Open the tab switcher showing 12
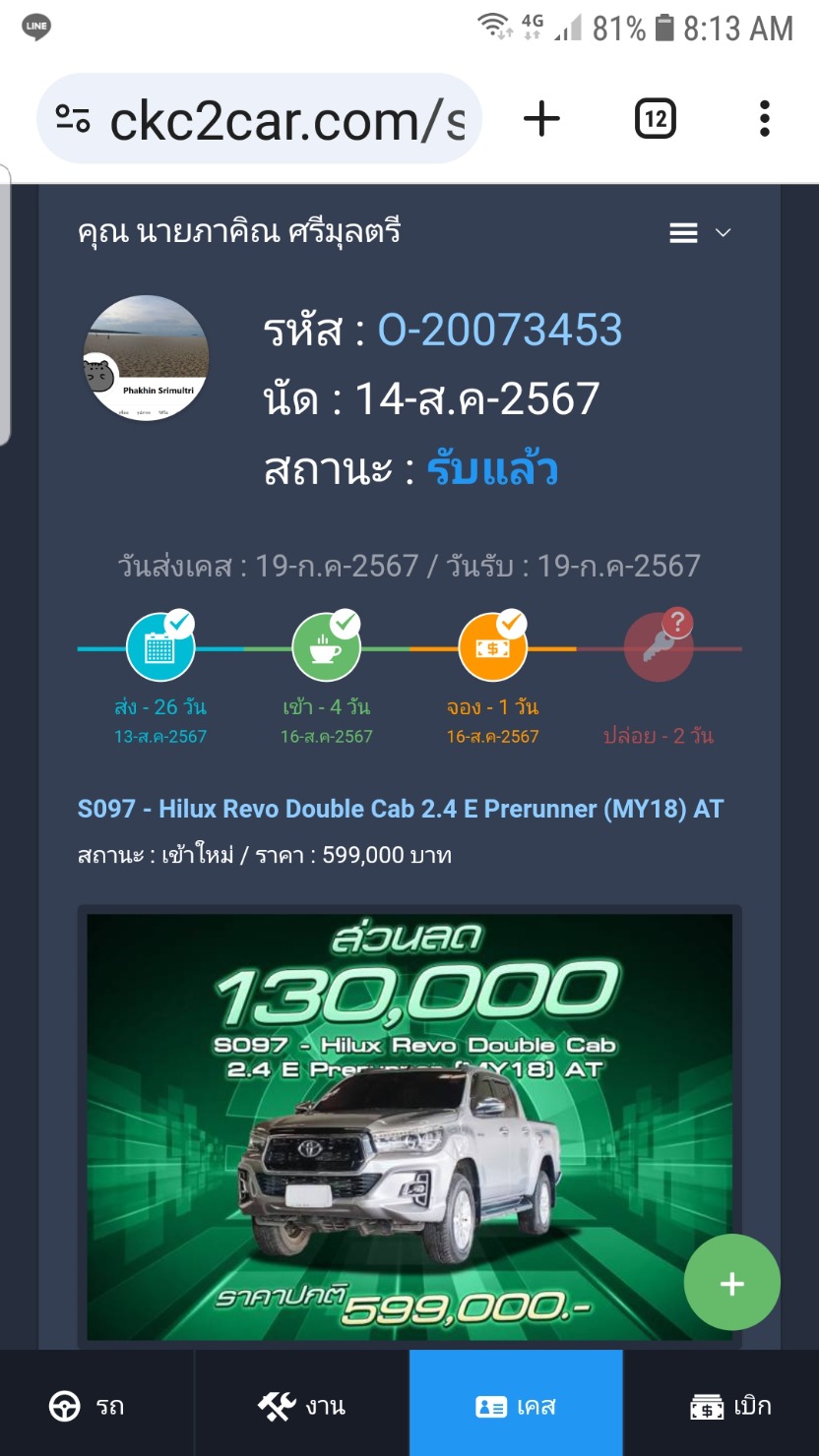The image size is (819, 1456). [x=655, y=119]
